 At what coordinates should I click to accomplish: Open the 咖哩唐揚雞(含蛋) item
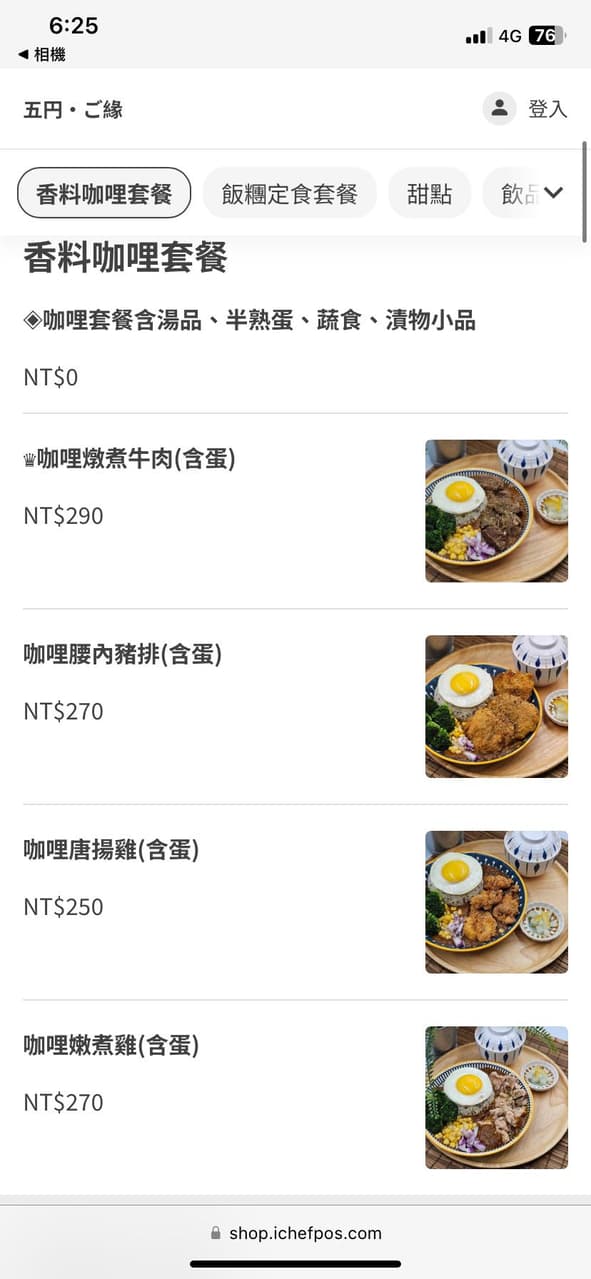[296, 902]
